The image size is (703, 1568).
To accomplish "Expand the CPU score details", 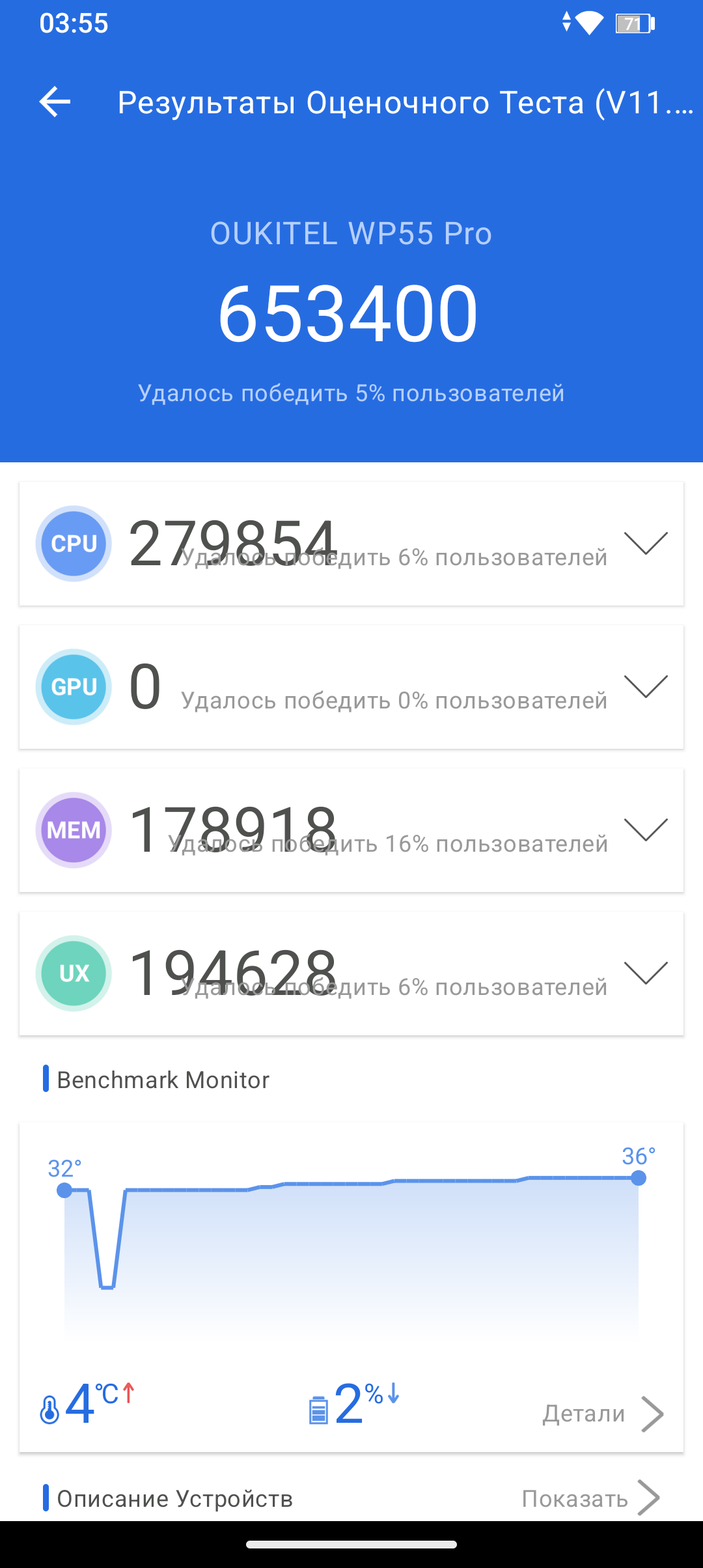I will [646, 543].
